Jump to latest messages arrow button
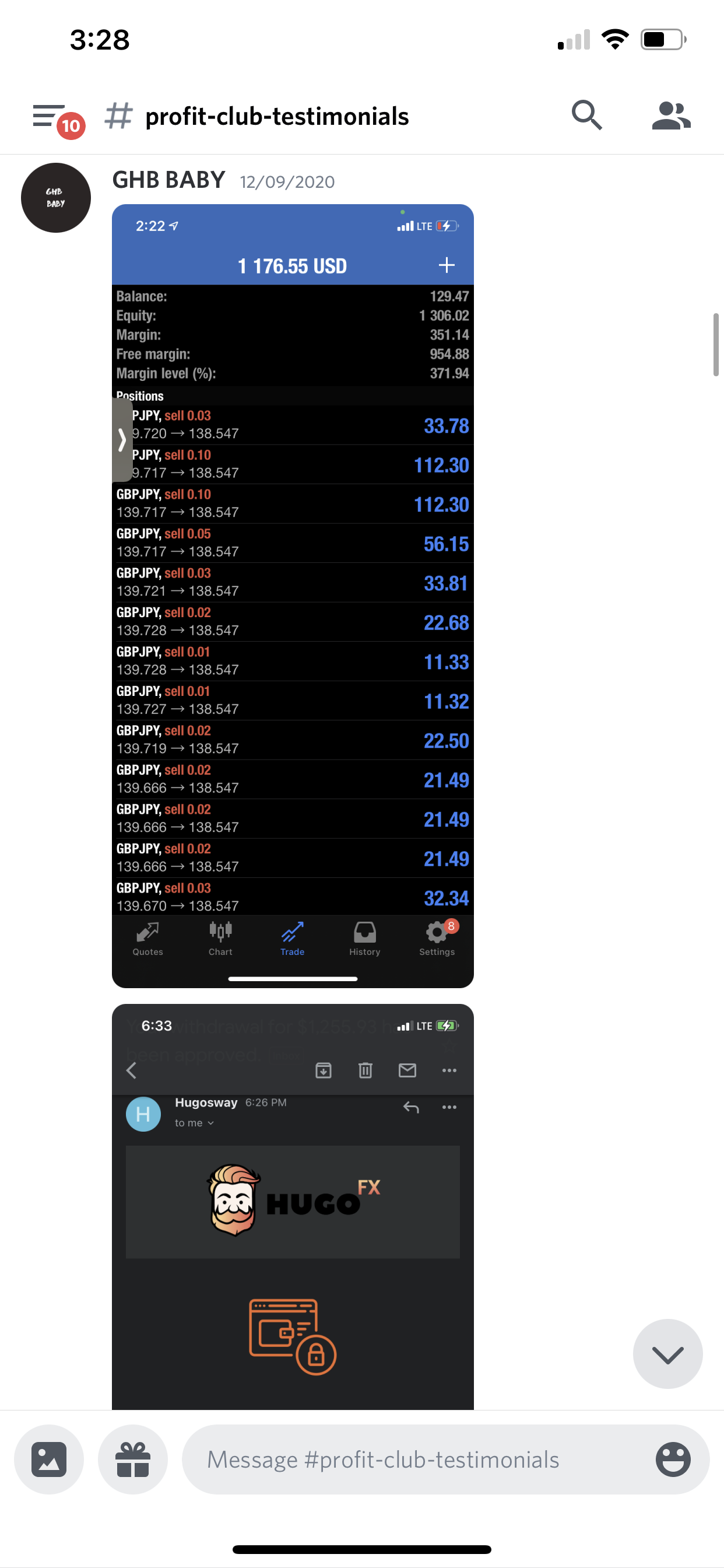The height and width of the screenshot is (1568, 724). 667,1354
